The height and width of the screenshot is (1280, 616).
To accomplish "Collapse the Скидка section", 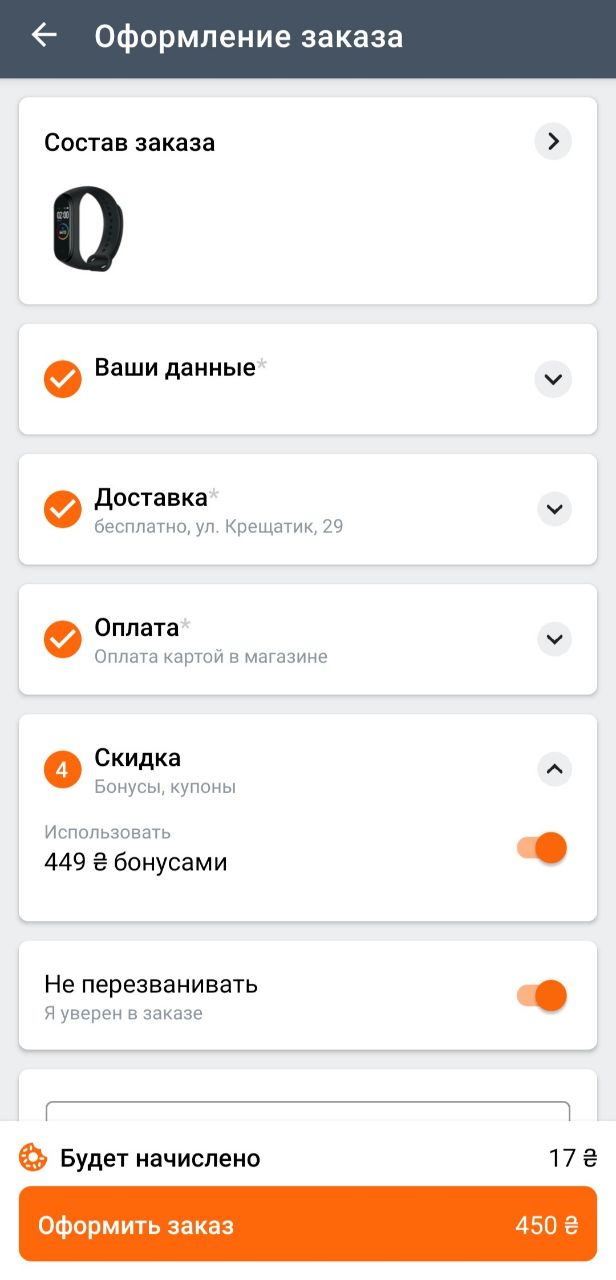I will pos(553,769).
